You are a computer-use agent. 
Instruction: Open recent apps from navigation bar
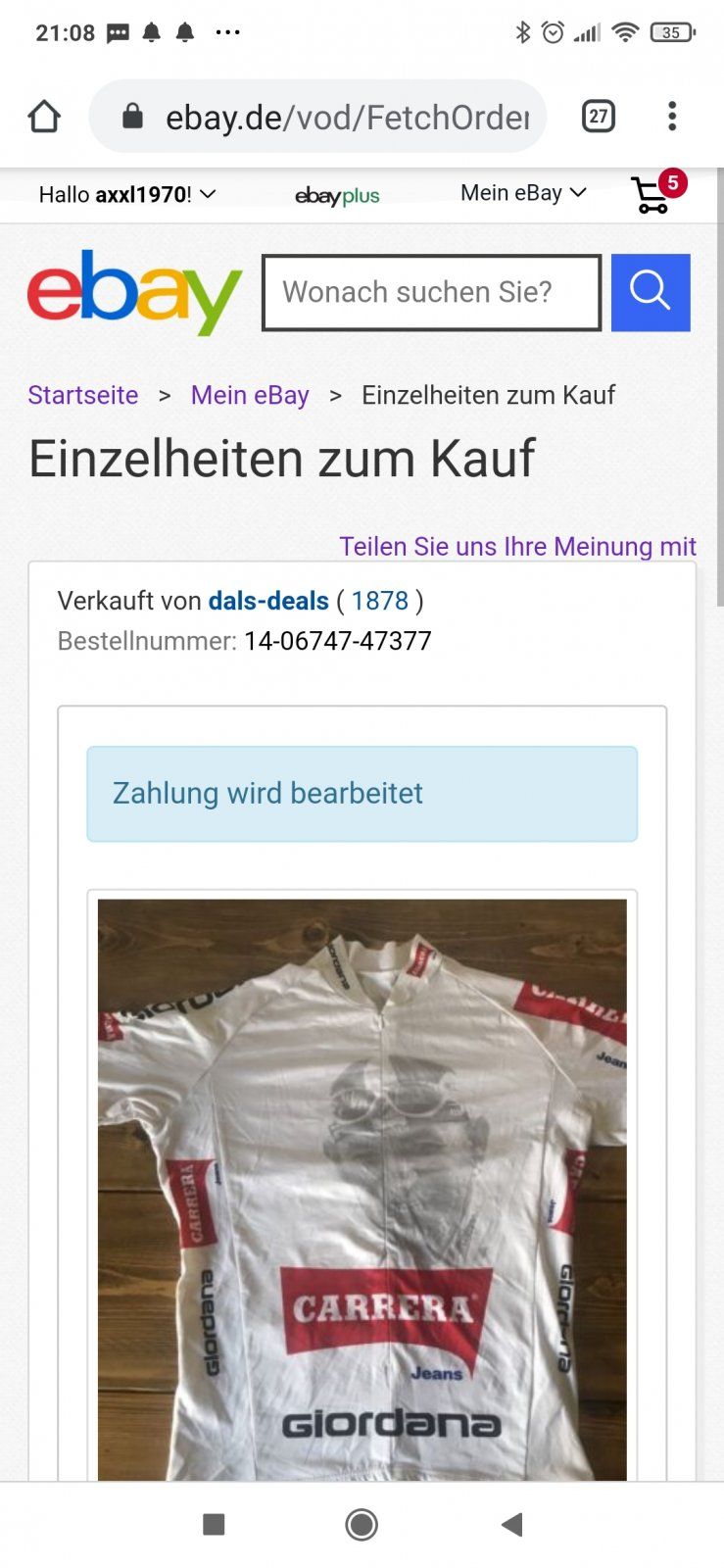coord(214,1524)
